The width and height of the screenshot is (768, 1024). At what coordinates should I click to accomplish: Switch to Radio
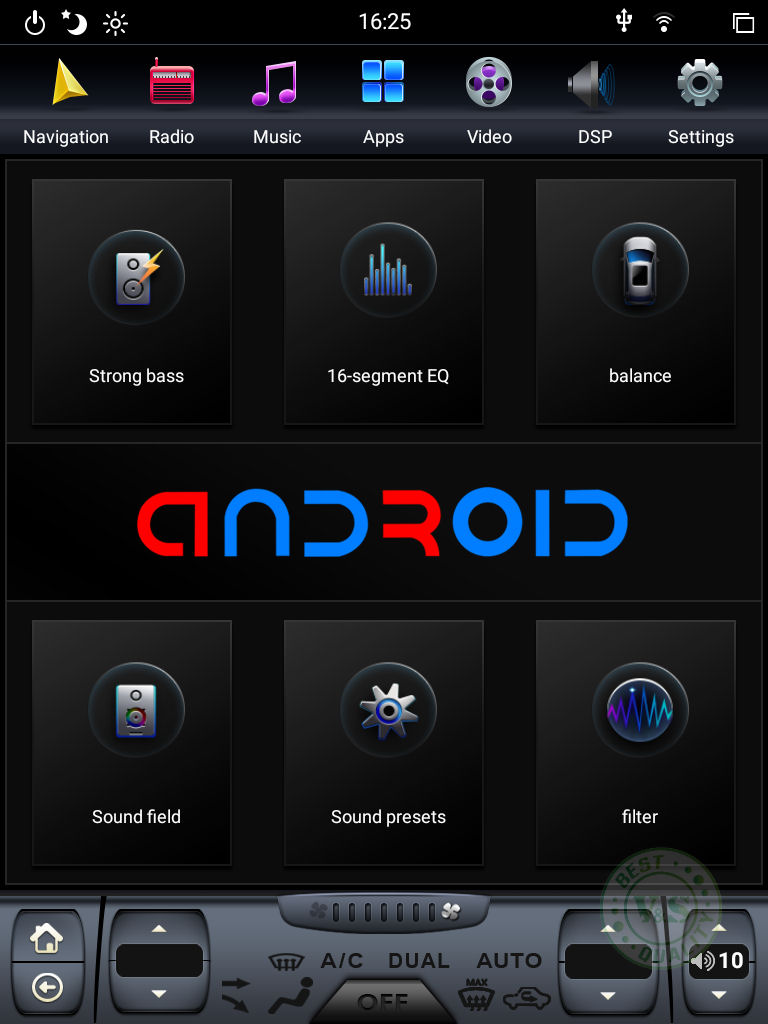171,100
